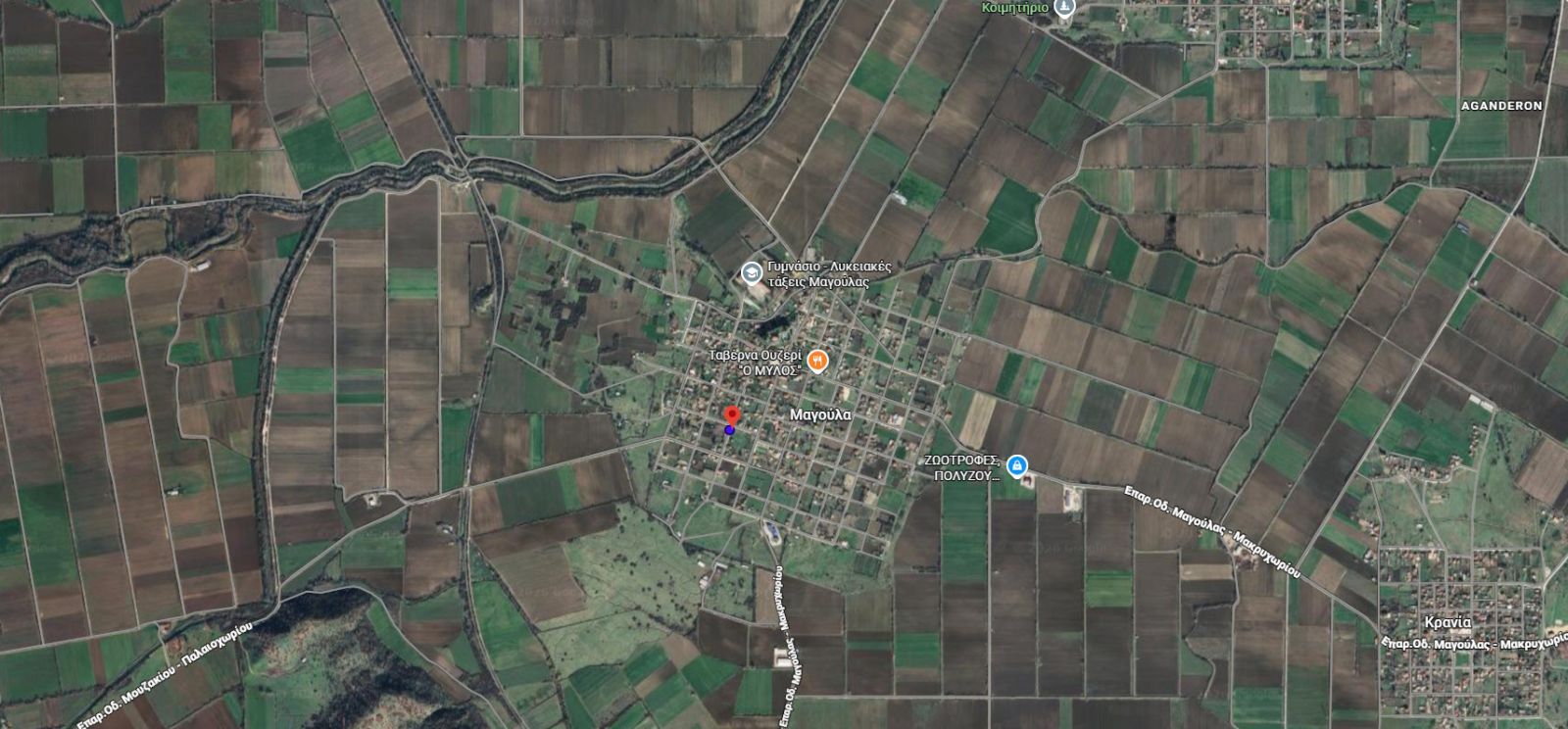Tap the ΖΩΟΤΡΟΦΕΣ ΠΟΛΥΖΟΥ shop marker
The width and height of the screenshot is (1568, 729).
click(1018, 463)
